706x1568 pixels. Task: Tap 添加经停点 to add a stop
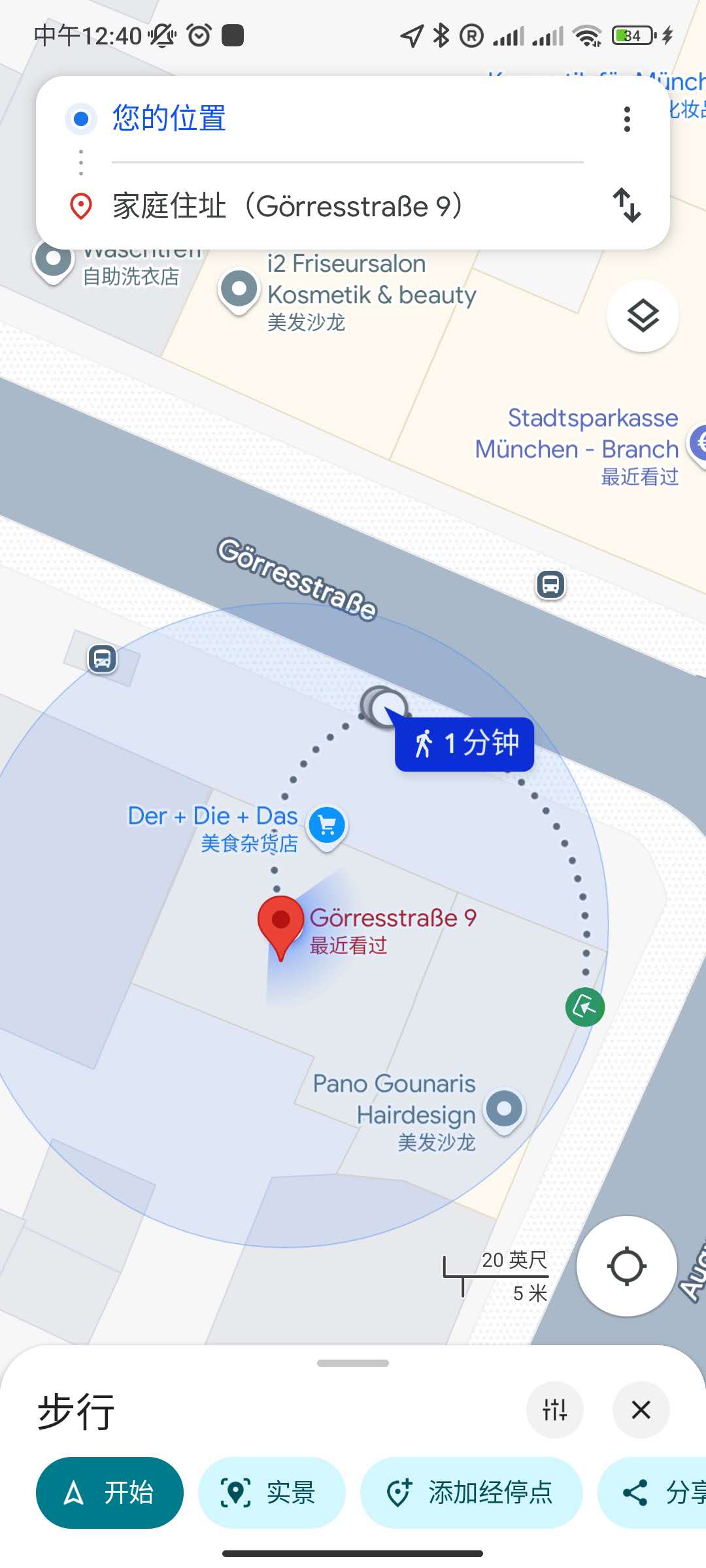pos(471,1493)
